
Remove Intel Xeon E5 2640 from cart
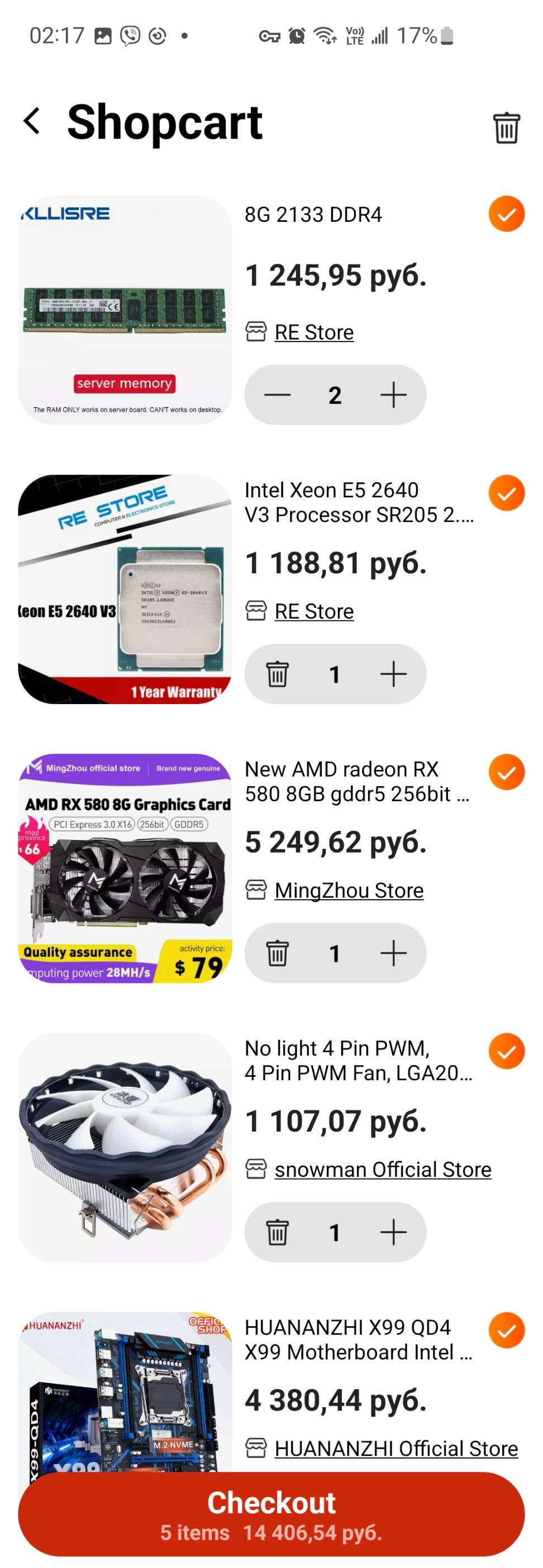click(278, 674)
